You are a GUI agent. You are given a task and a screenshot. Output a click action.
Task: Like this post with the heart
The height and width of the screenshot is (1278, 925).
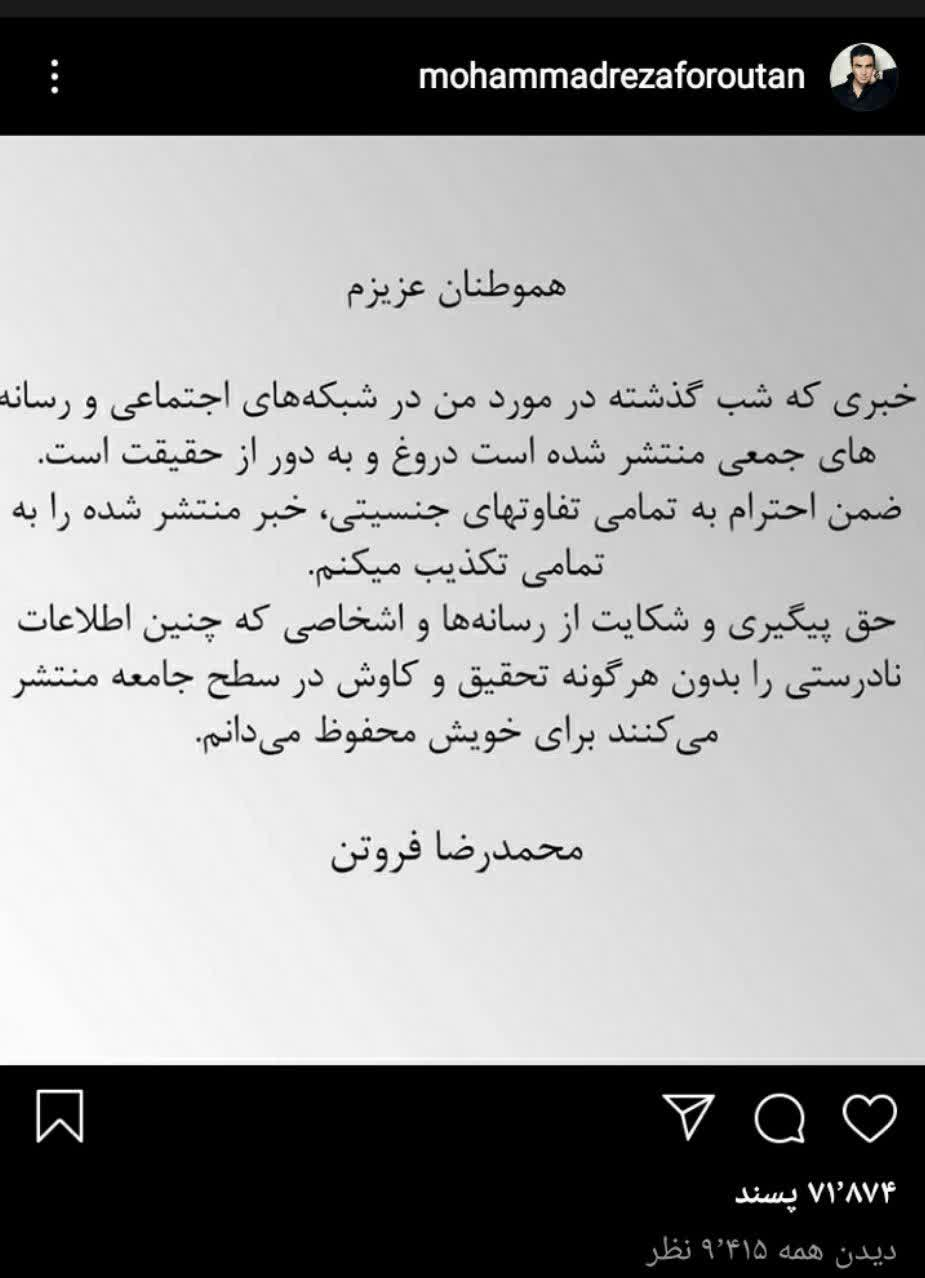pos(869,1116)
